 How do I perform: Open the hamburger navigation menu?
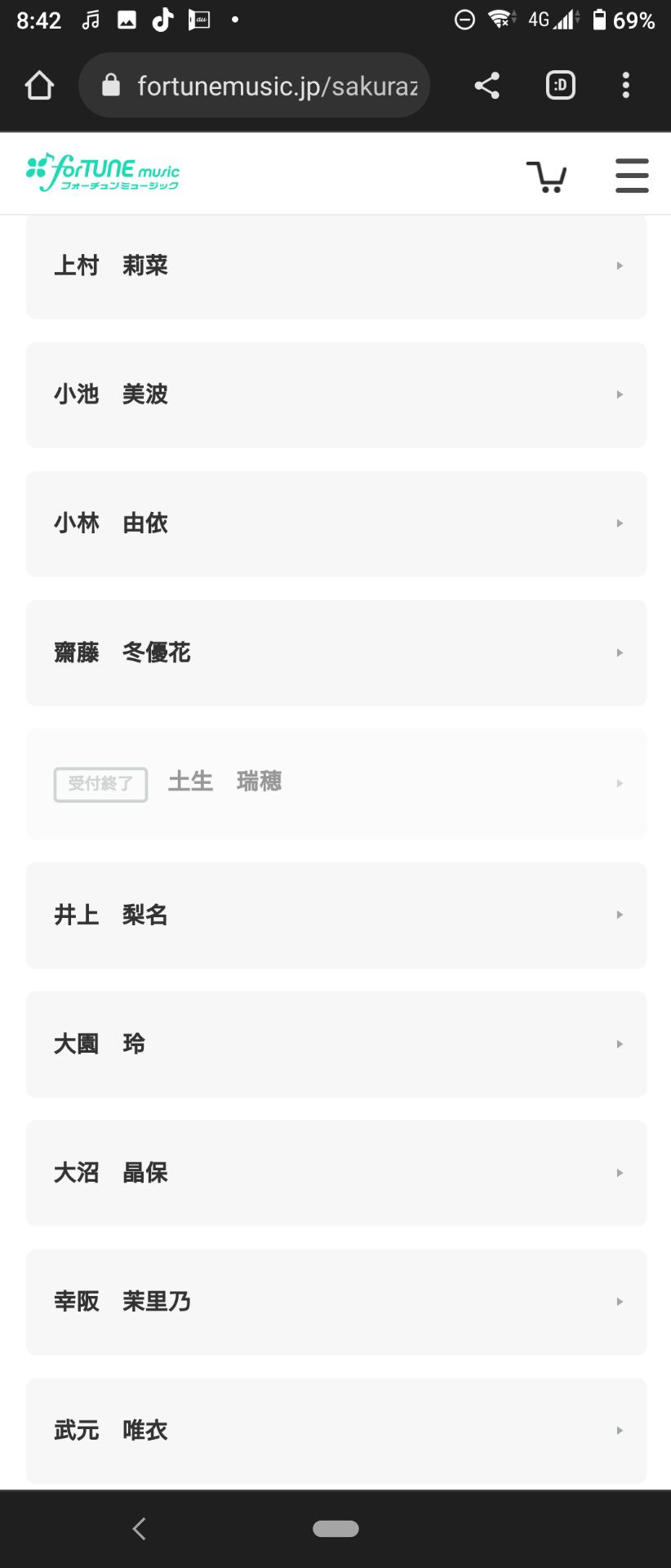click(631, 175)
